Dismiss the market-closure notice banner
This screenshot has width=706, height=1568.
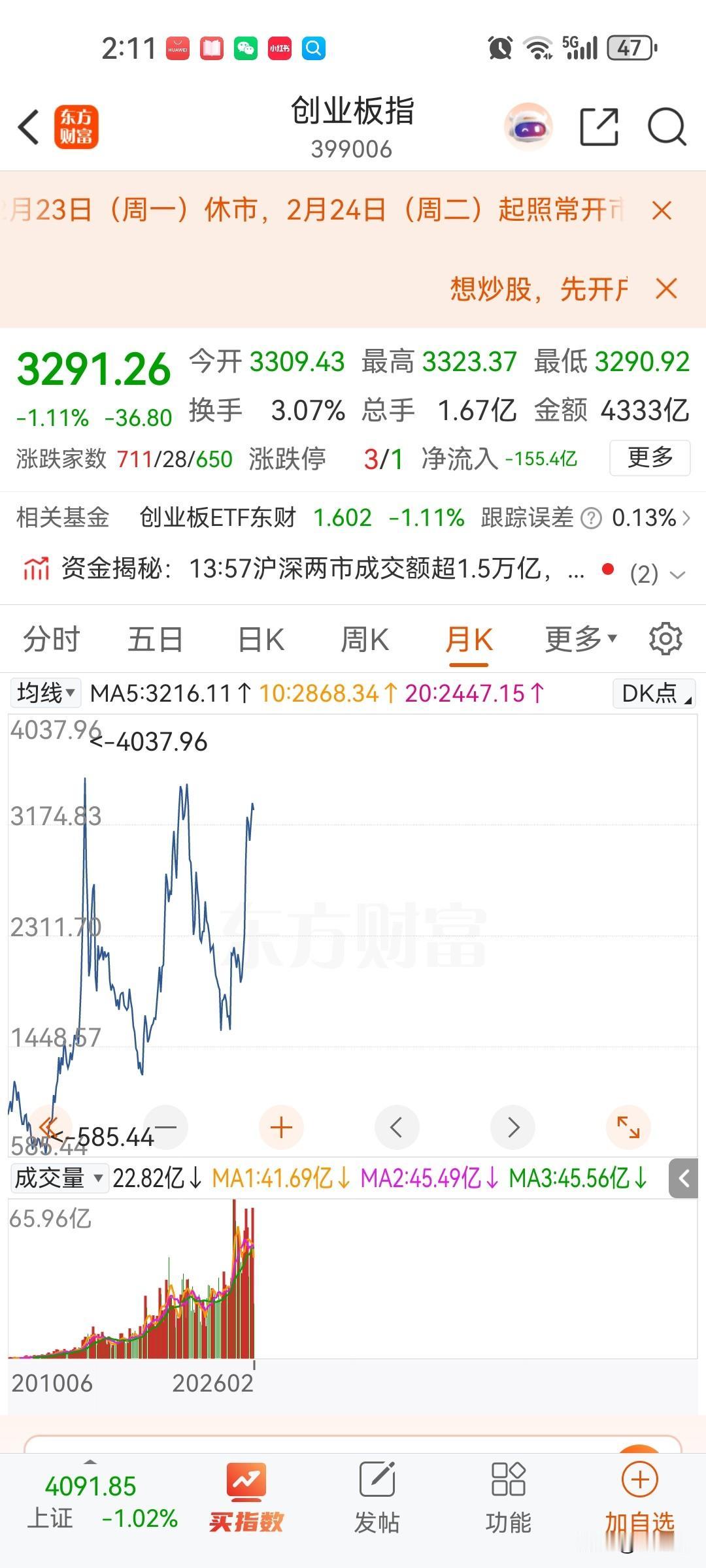[662, 210]
